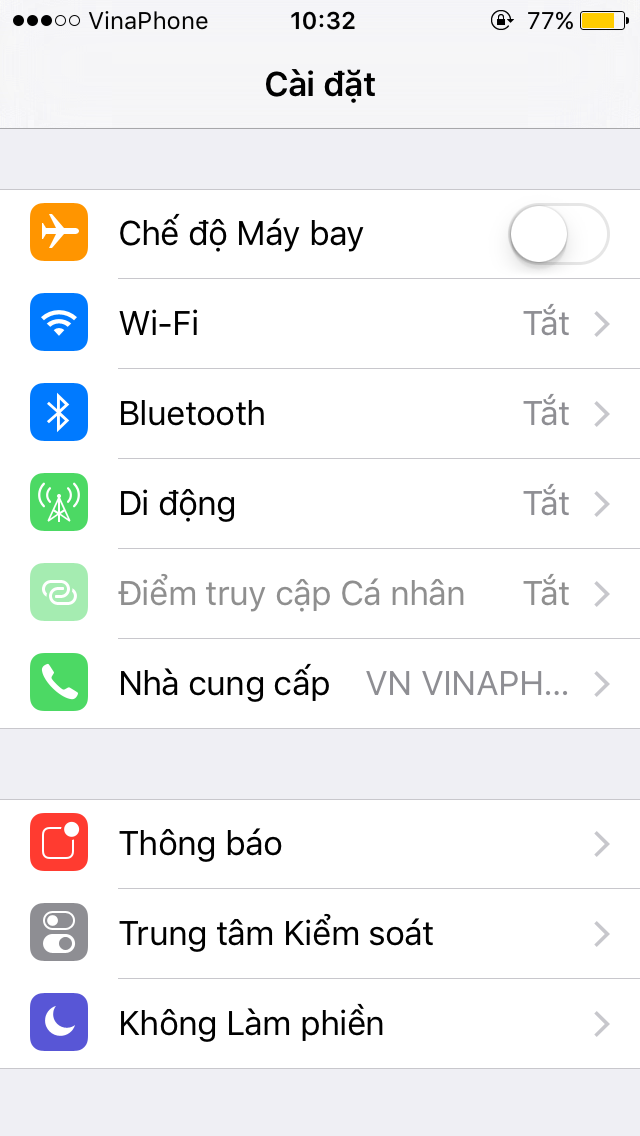The height and width of the screenshot is (1136, 640).
Task: Open Bluetooth settings
Action: (x=320, y=413)
